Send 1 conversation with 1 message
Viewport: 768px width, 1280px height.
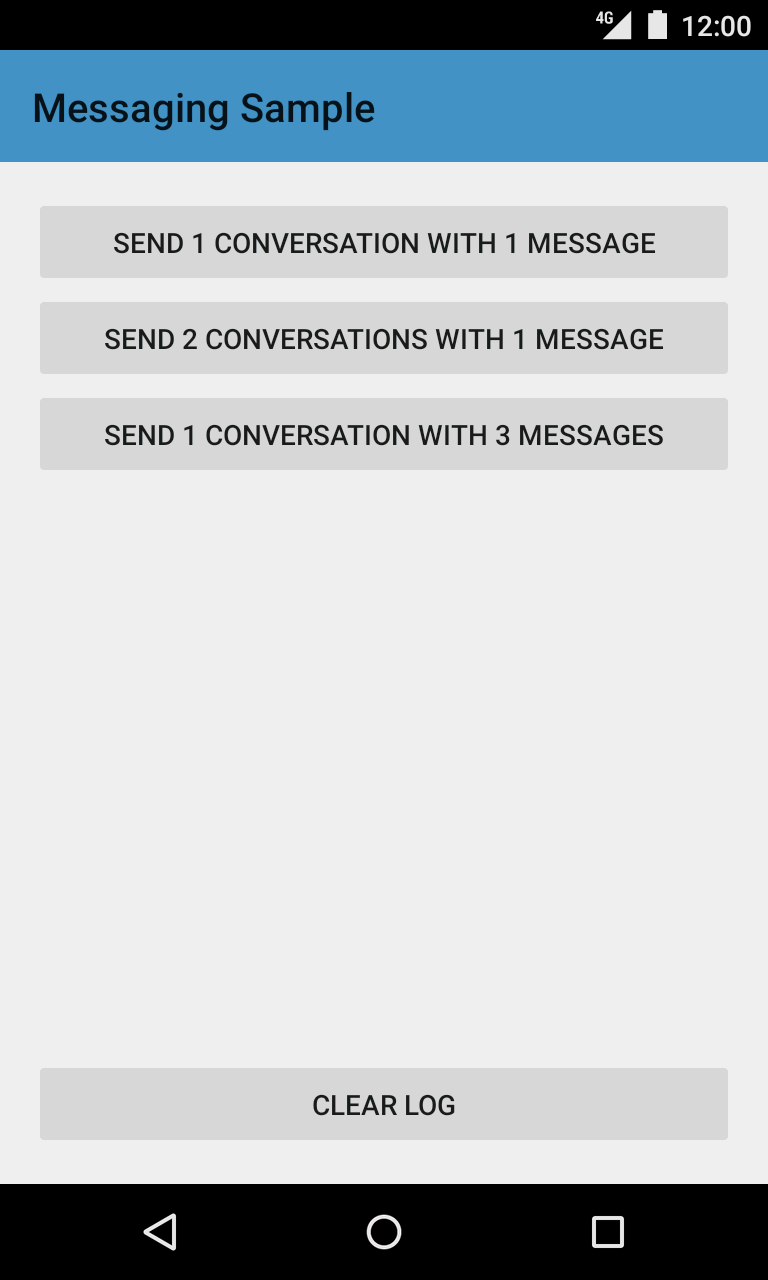point(384,242)
